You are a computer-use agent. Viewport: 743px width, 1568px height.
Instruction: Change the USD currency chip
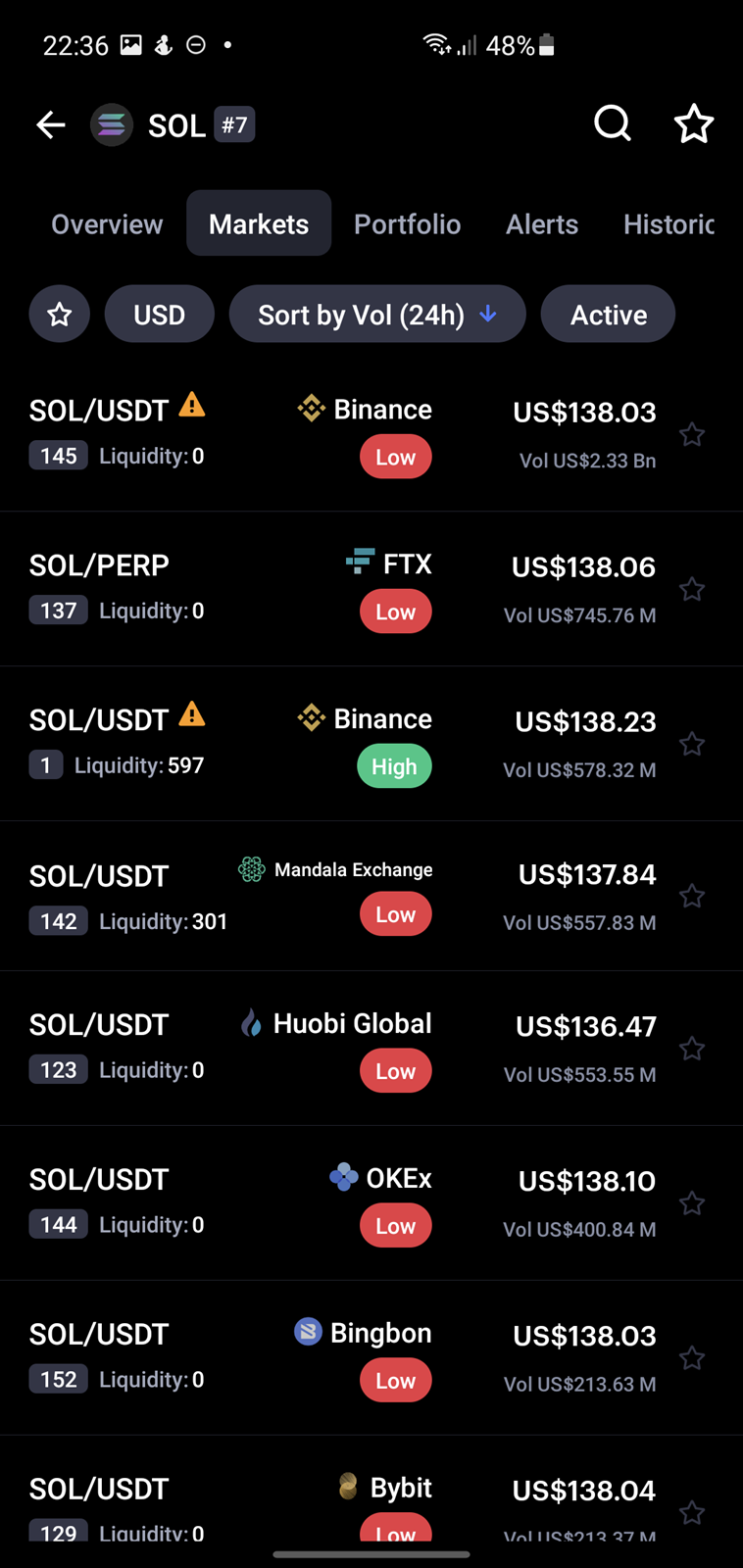[160, 315]
